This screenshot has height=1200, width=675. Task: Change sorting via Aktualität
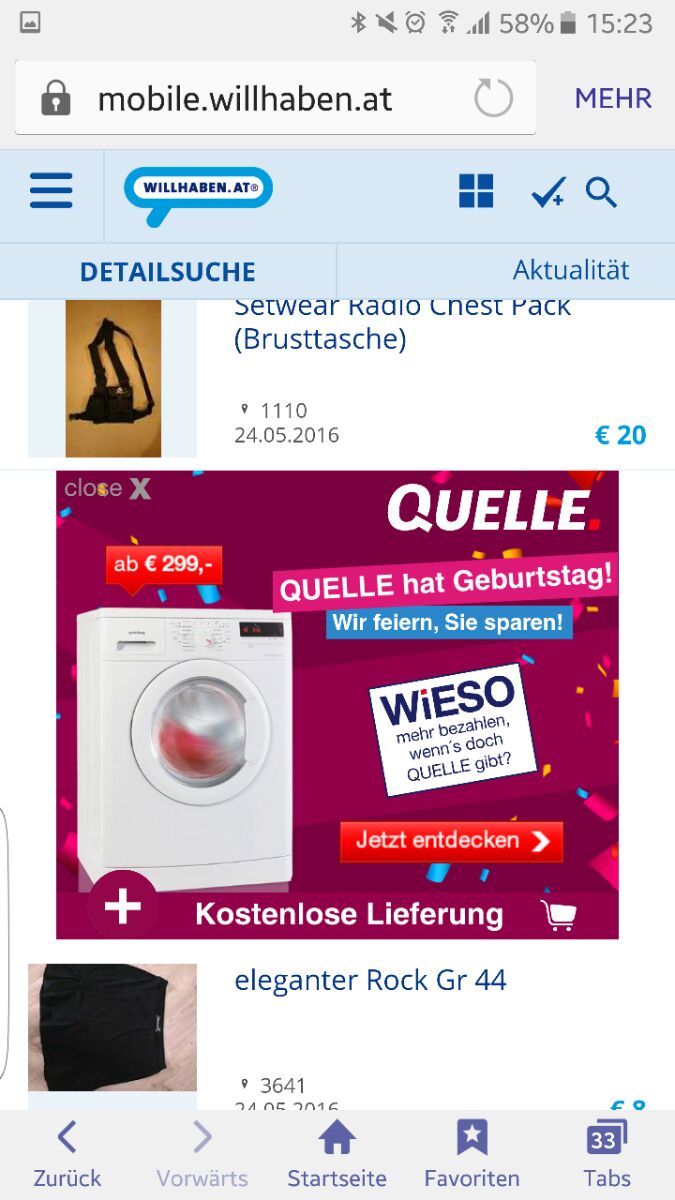click(570, 270)
